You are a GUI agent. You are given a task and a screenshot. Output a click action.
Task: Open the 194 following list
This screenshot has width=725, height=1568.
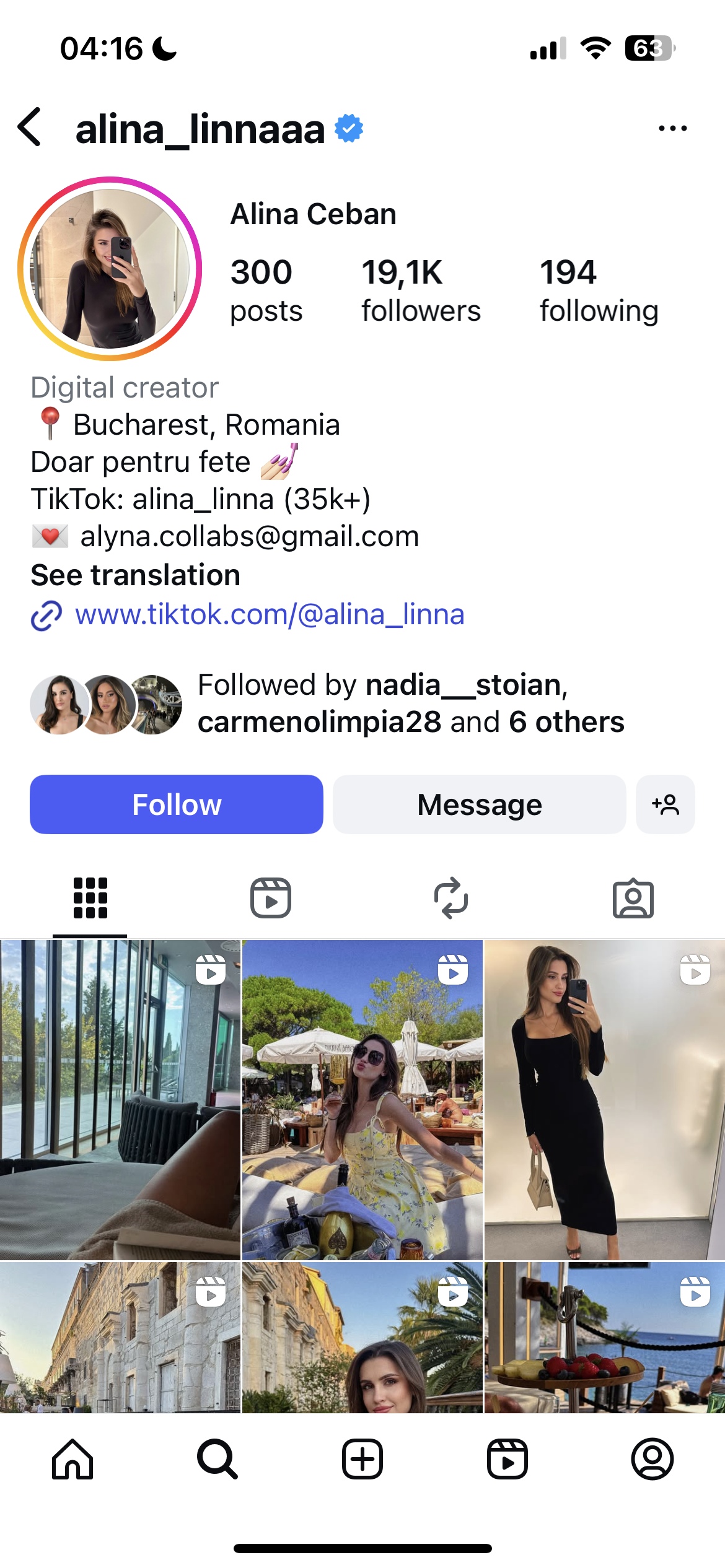(x=598, y=290)
